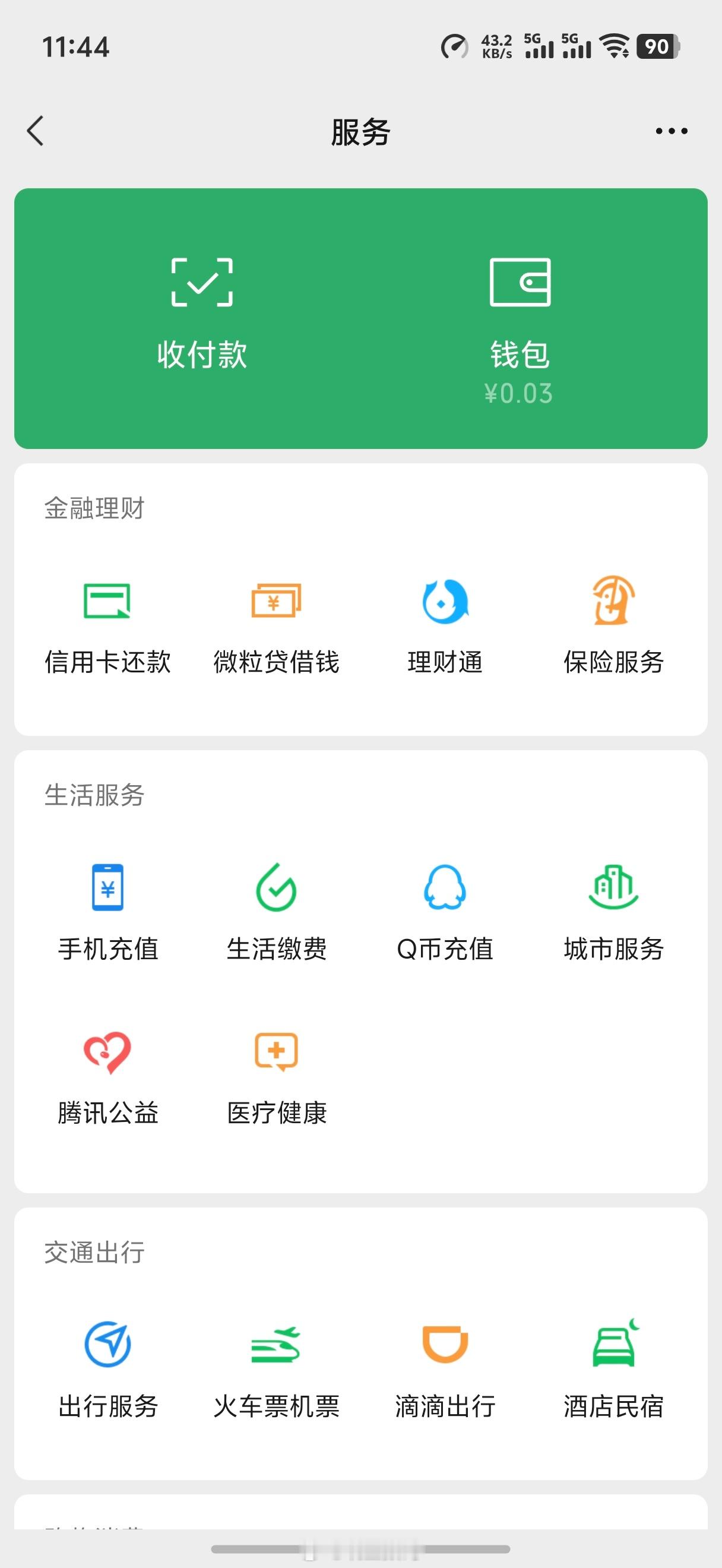Open 城市服务

(613, 913)
